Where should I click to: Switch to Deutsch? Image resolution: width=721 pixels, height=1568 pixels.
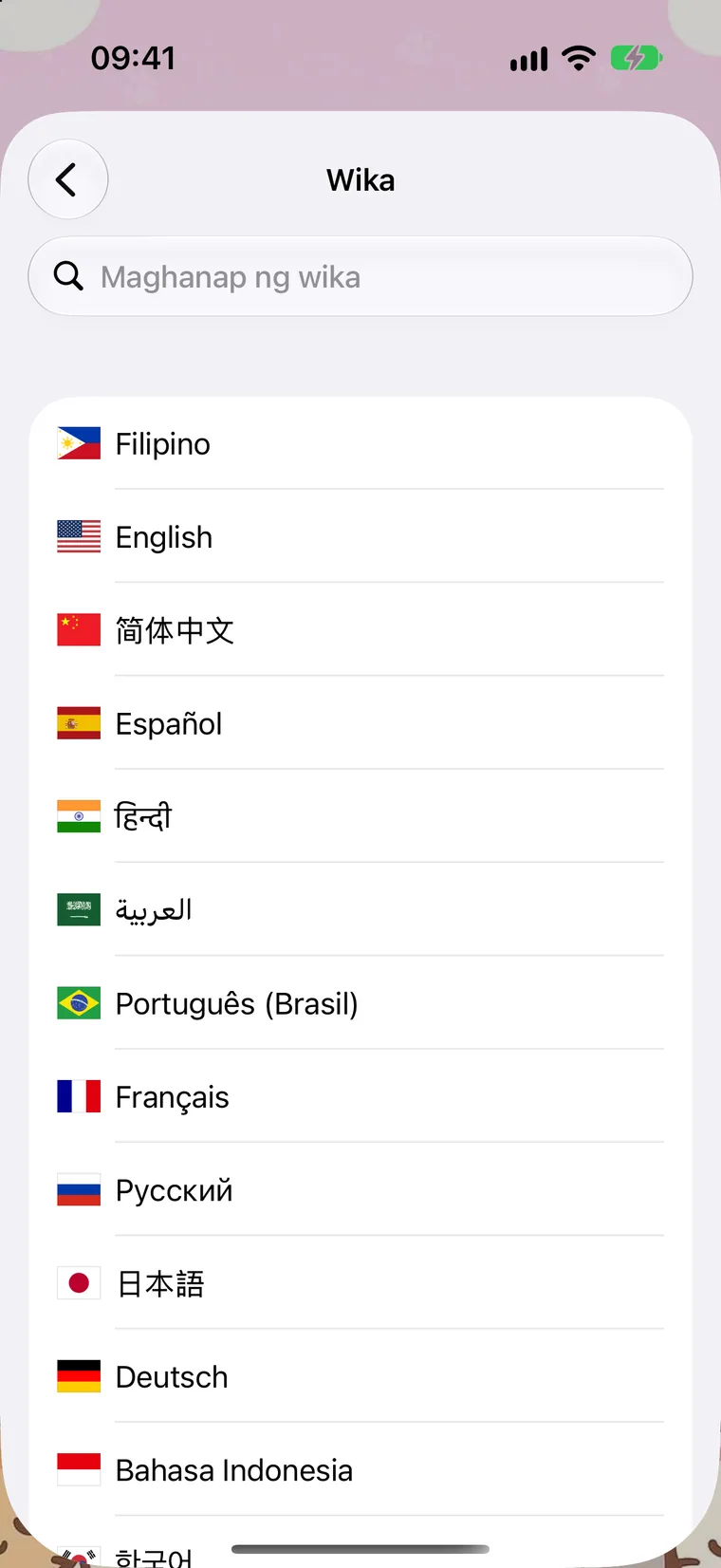click(x=360, y=1376)
